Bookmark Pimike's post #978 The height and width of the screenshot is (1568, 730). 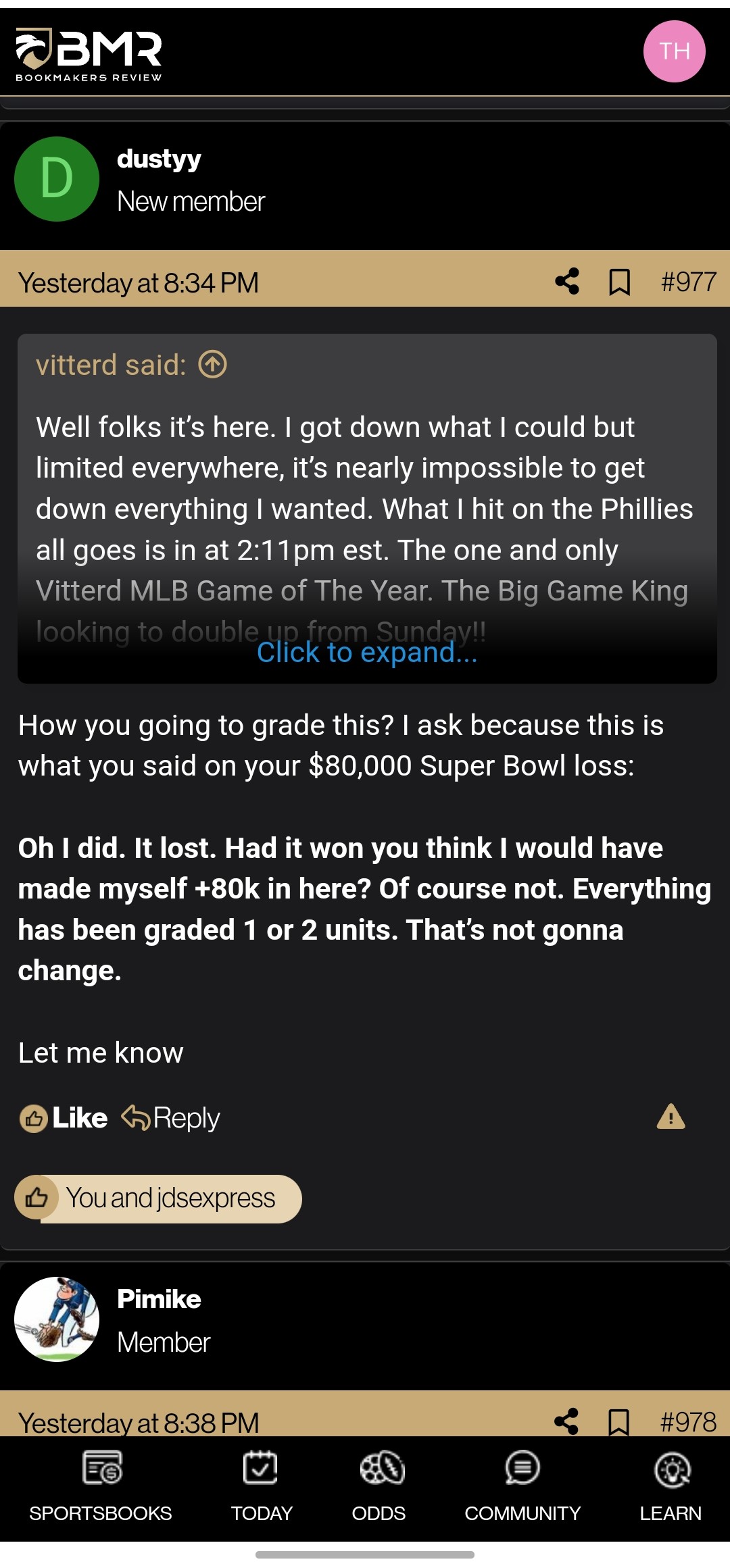[x=620, y=1421]
